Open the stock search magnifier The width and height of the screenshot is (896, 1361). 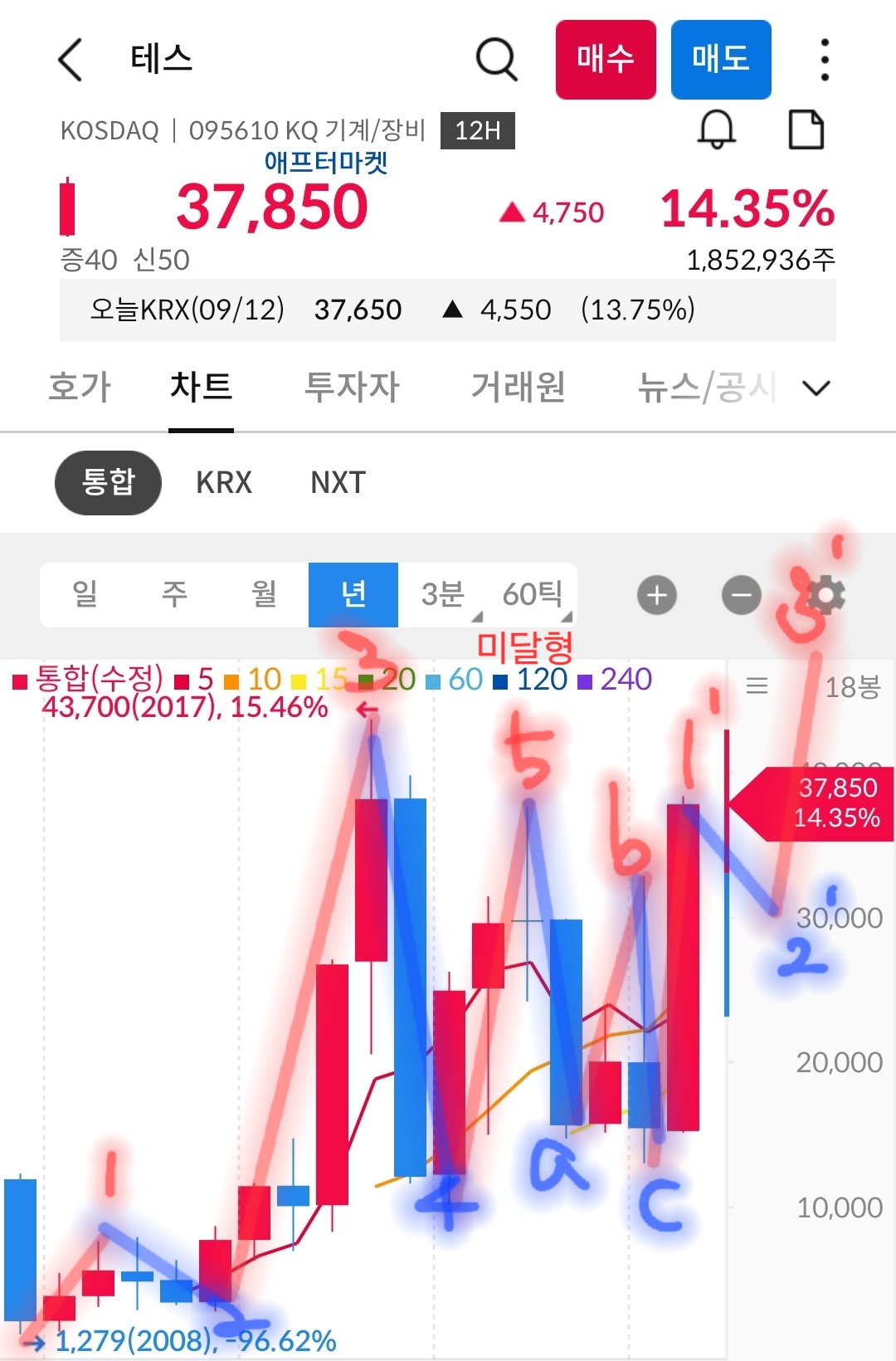495,59
